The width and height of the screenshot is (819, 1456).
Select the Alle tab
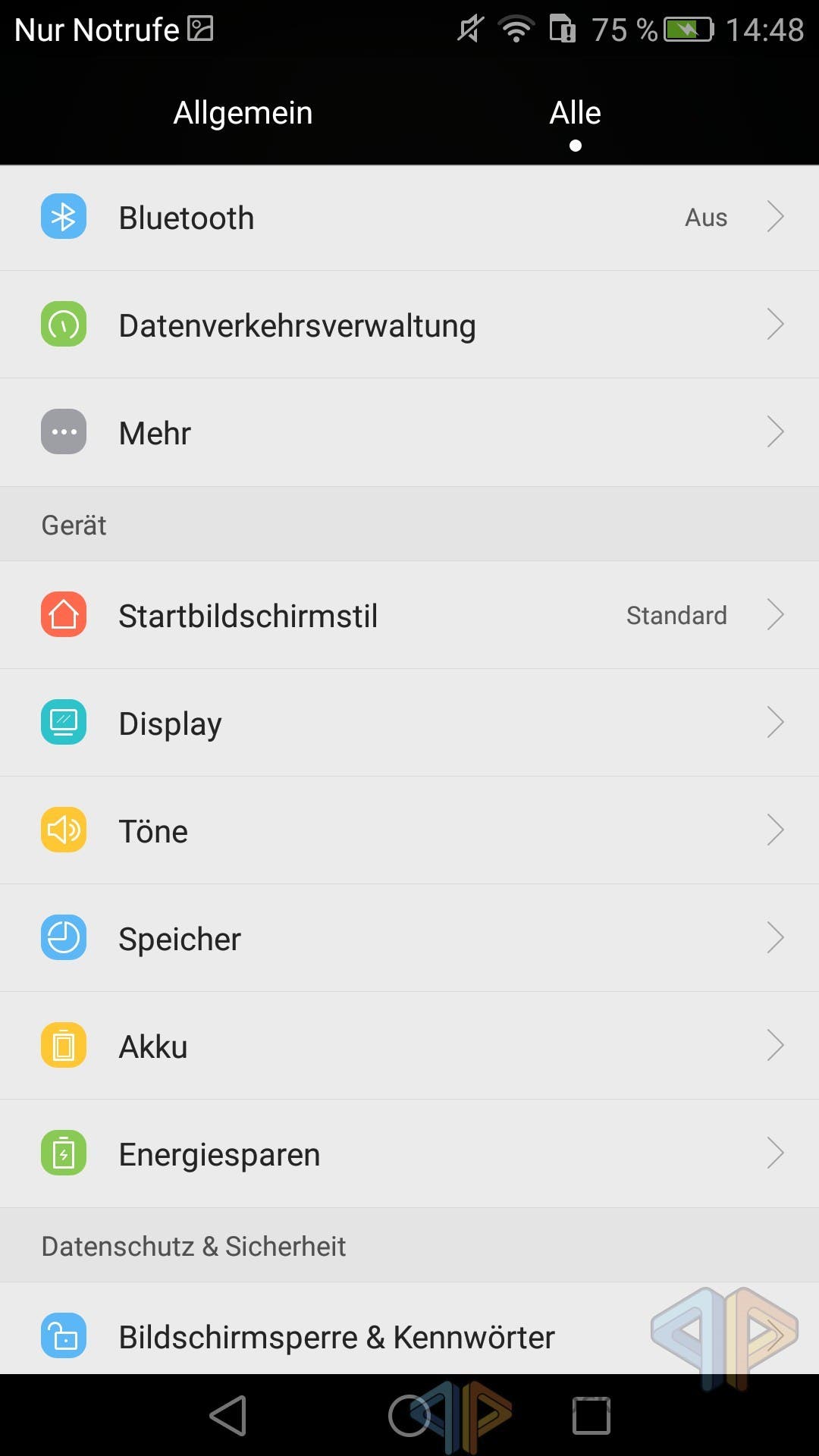point(575,114)
